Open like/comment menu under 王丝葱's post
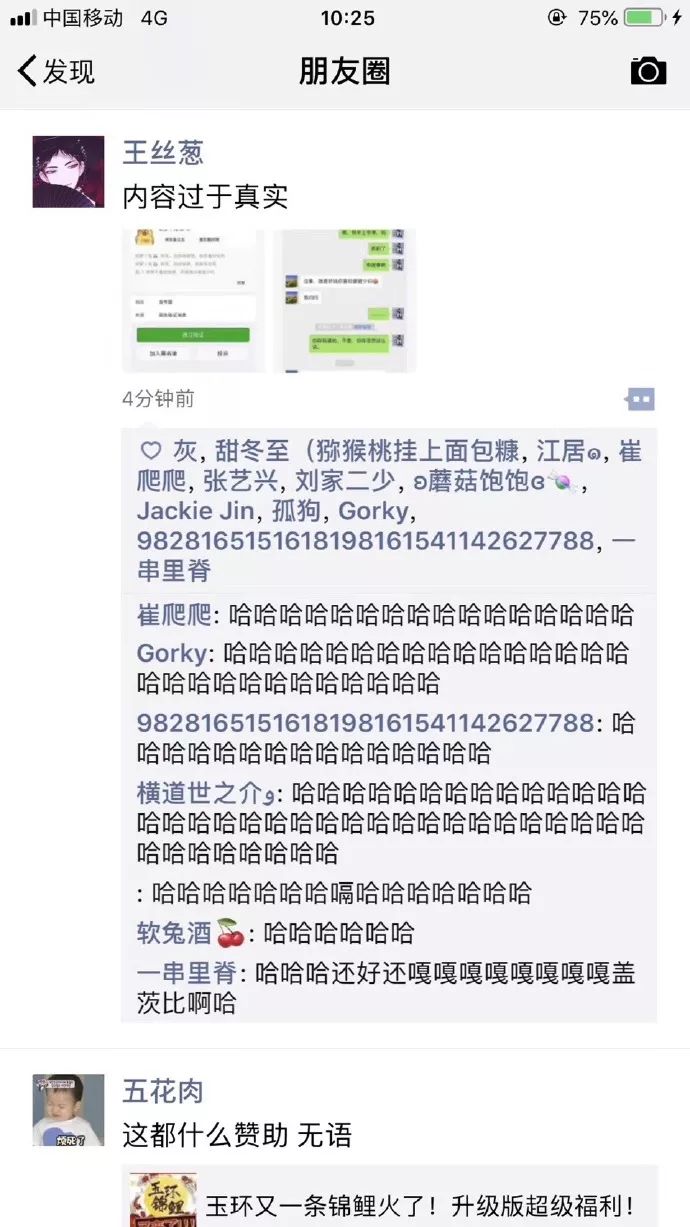This screenshot has height=1227, width=690. 640,399
